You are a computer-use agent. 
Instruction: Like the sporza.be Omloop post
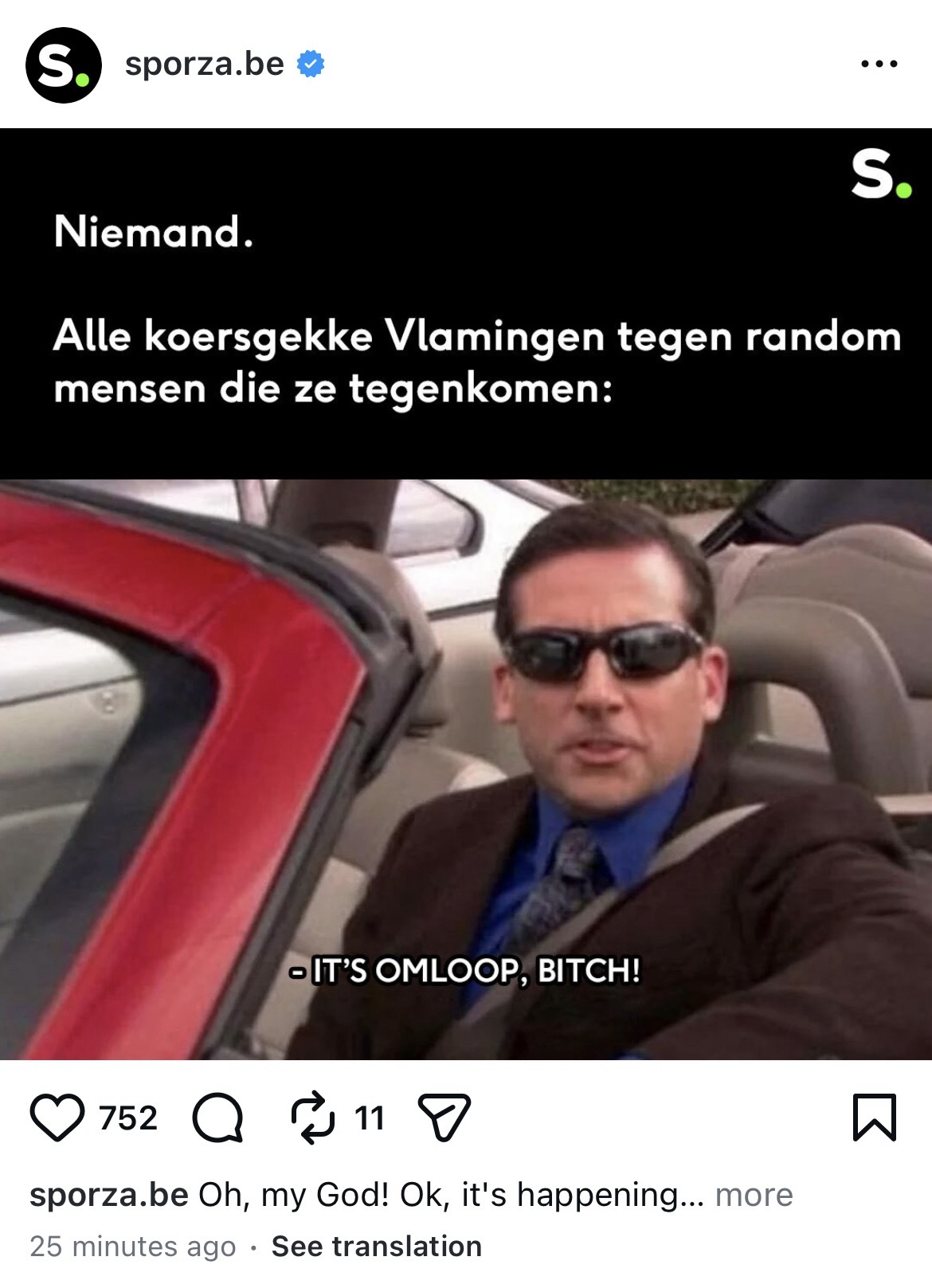click(57, 1117)
